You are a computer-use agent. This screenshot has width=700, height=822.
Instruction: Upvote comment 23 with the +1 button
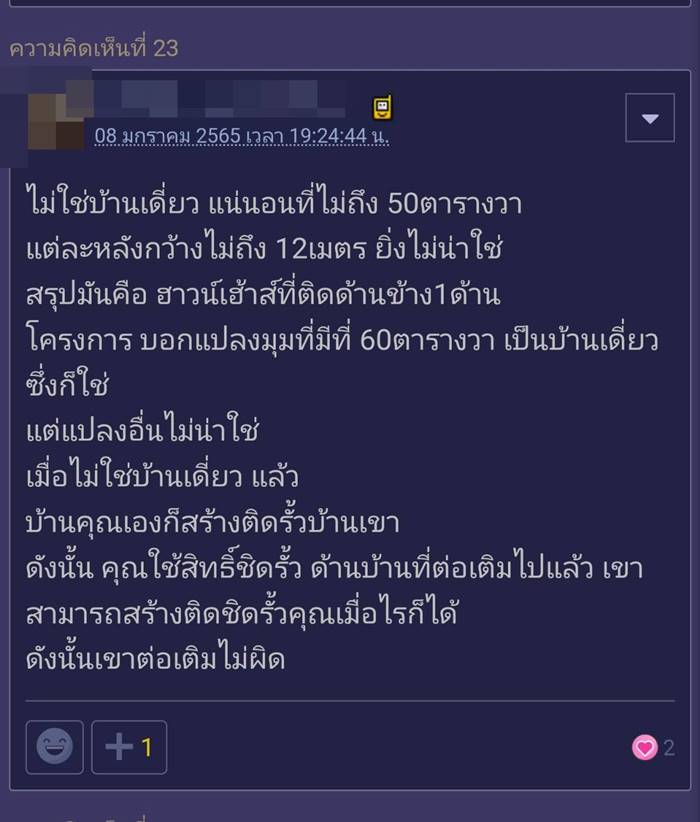(x=129, y=746)
